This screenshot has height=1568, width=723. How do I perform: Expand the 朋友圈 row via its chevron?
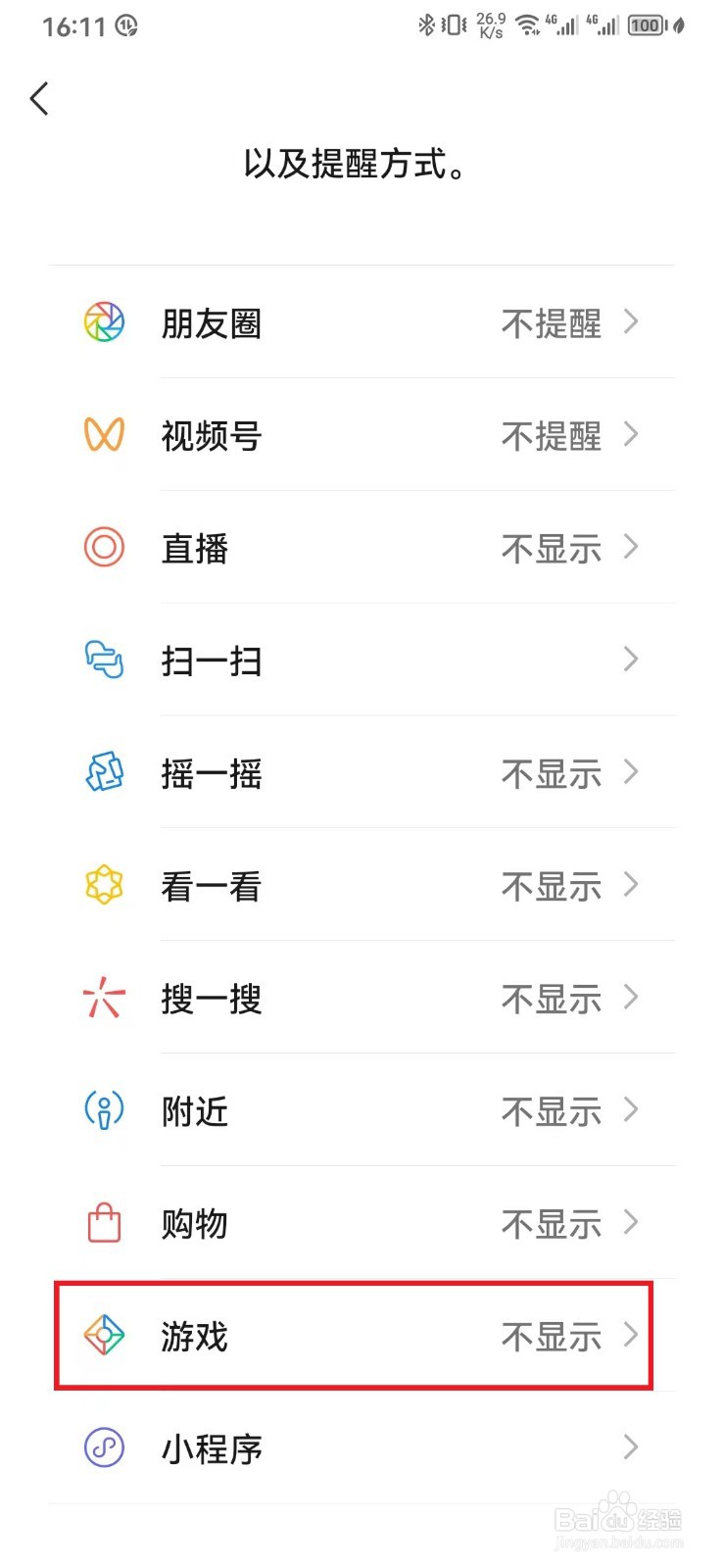631,321
